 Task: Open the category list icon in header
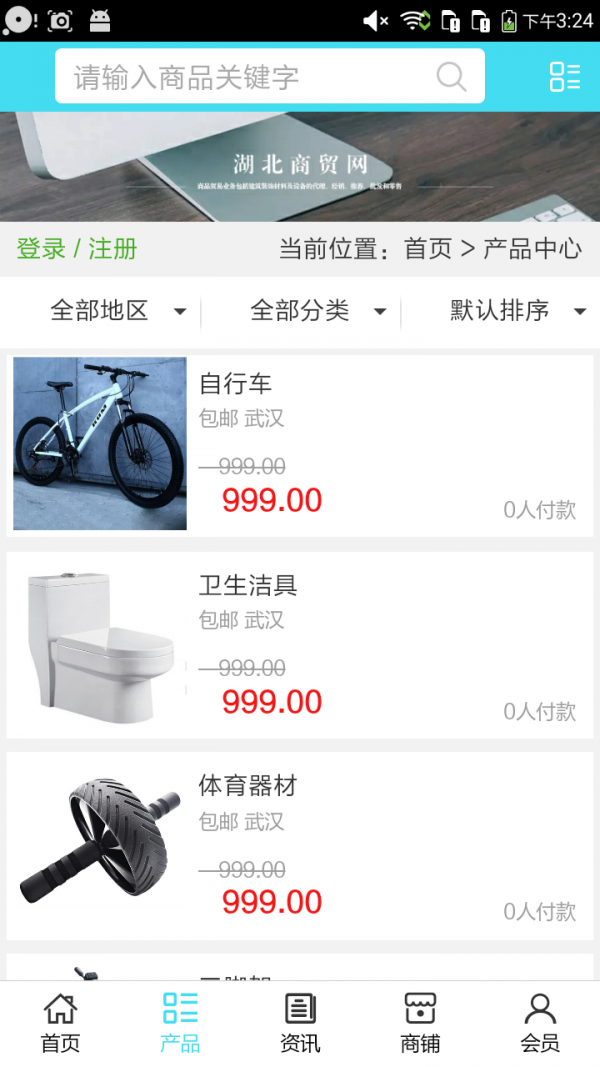click(x=564, y=77)
